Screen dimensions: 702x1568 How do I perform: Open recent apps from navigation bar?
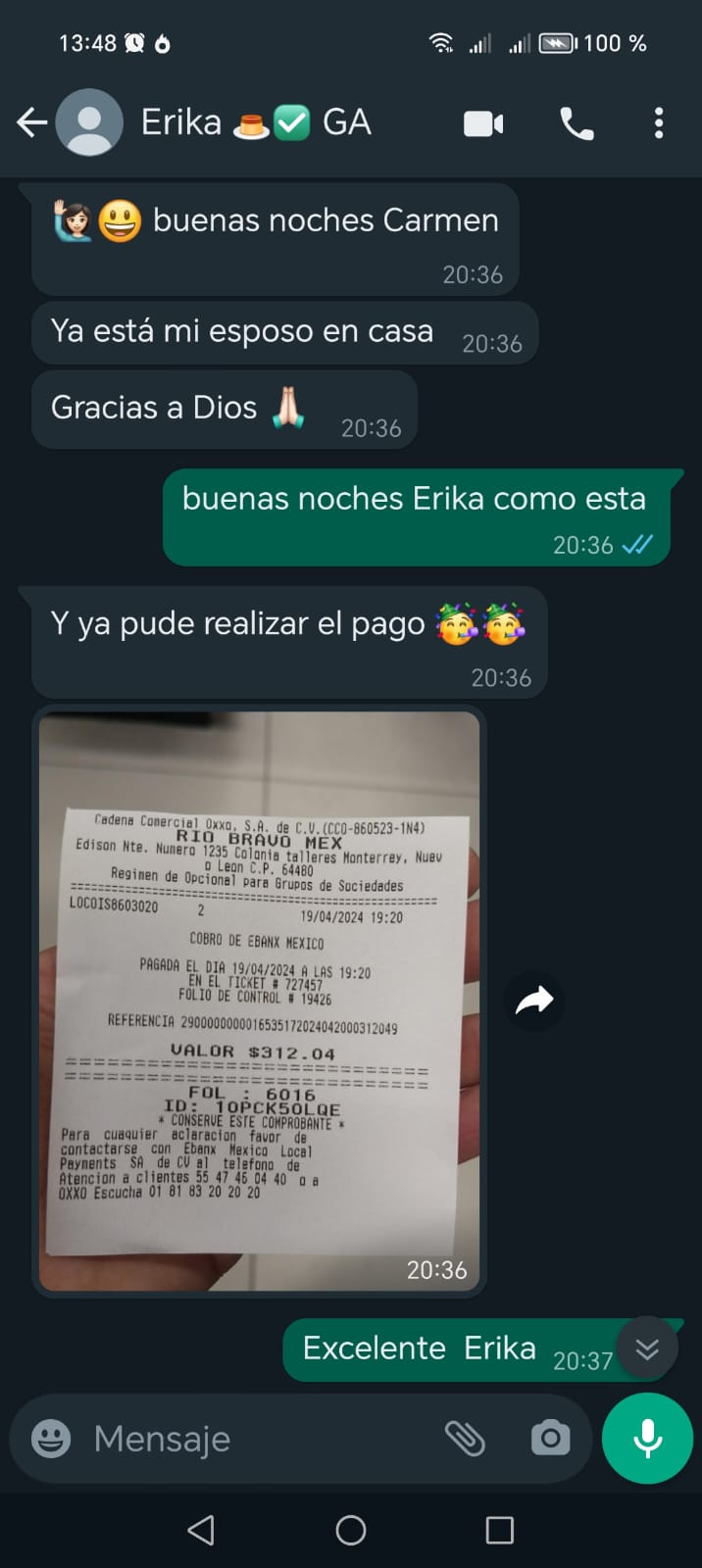pos(500,1530)
